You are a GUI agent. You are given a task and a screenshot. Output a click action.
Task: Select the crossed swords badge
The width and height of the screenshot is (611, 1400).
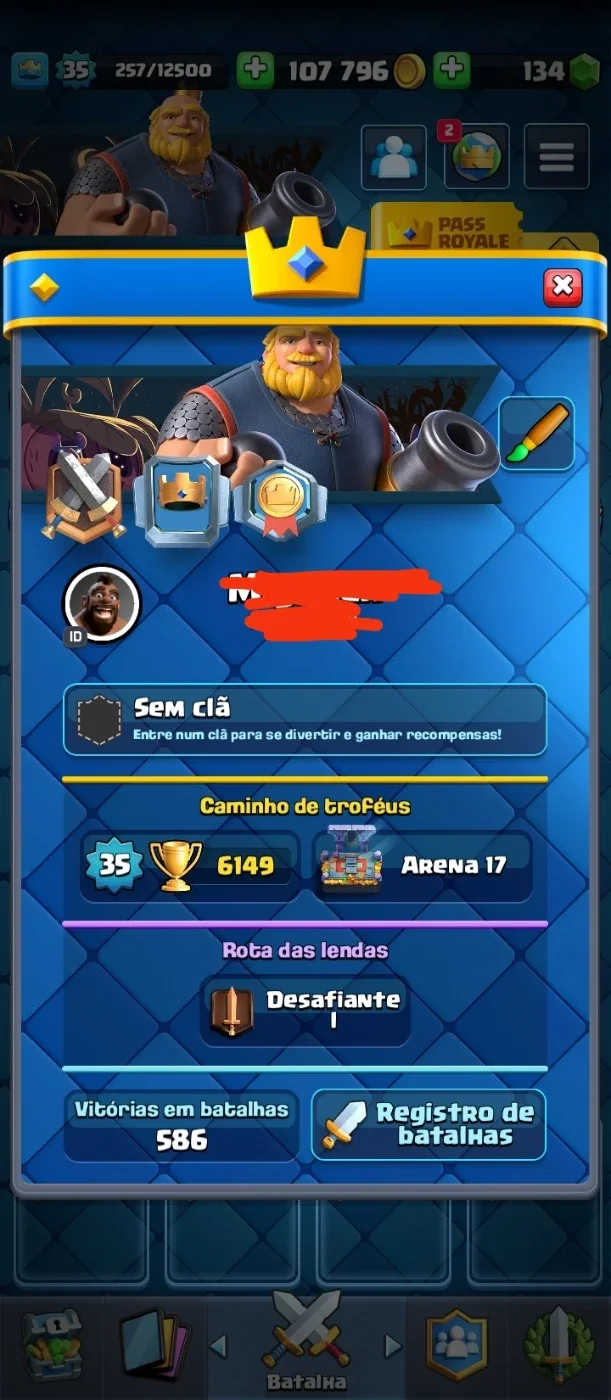(84, 494)
